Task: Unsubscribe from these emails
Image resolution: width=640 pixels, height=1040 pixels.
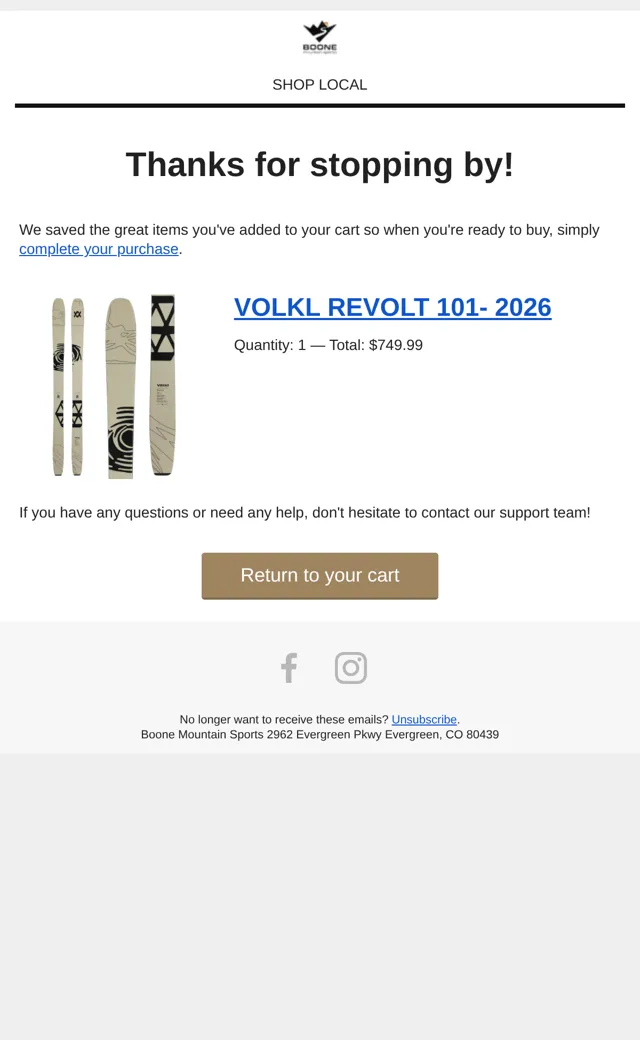Action: 424,720
